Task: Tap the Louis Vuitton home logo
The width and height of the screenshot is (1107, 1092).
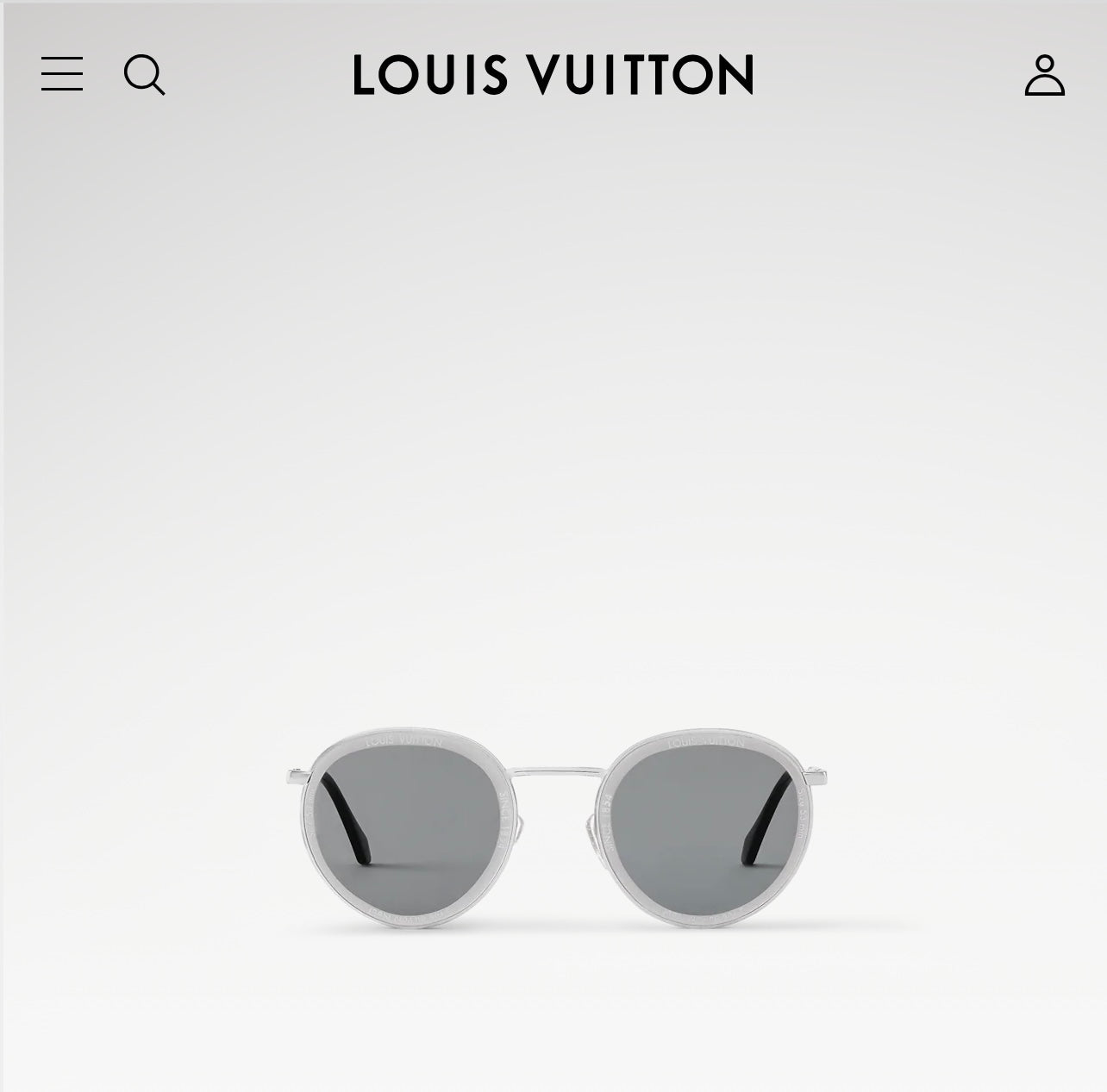Action: (553, 74)
